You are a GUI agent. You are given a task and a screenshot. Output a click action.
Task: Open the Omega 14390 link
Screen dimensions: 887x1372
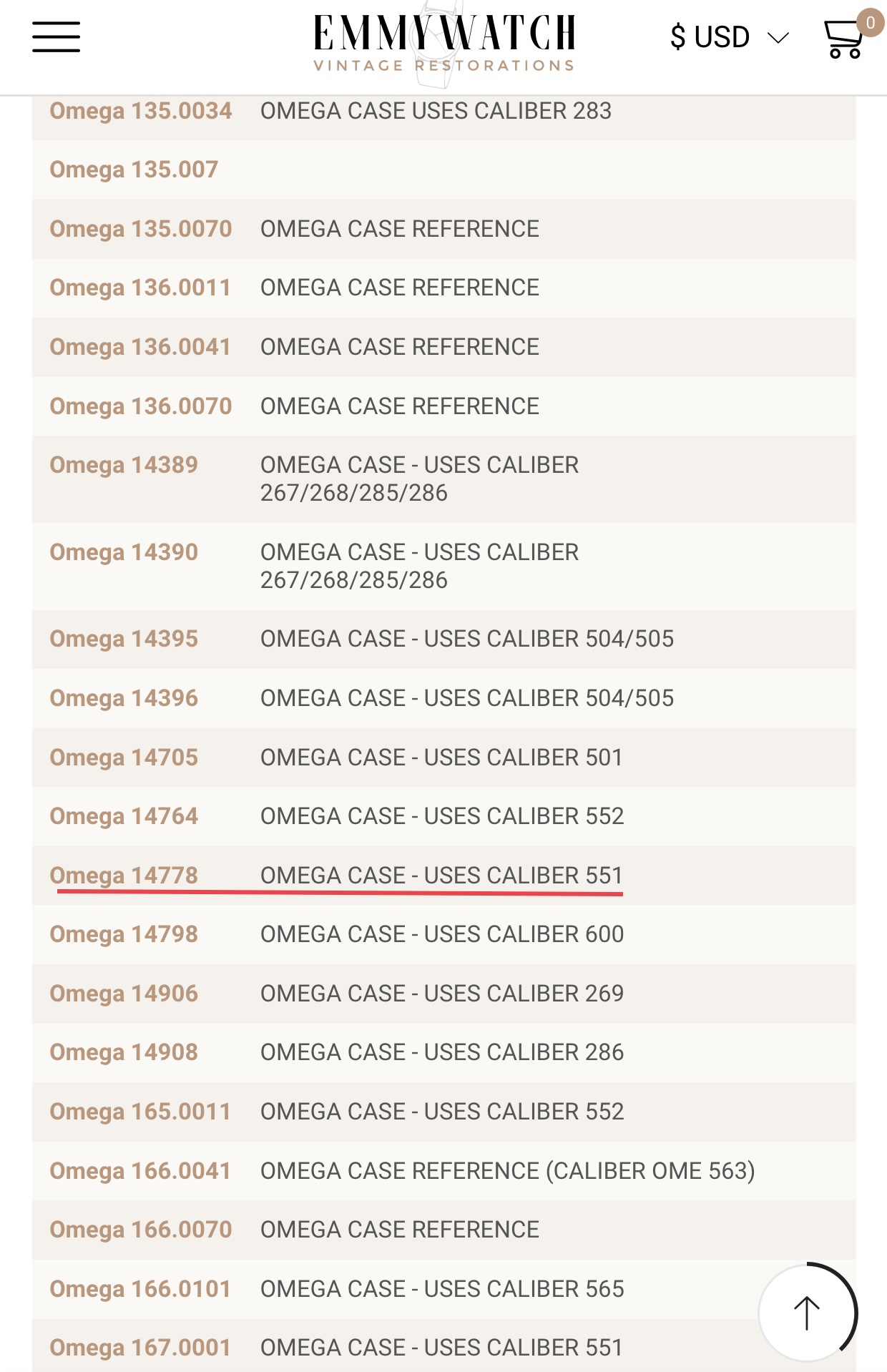123,552
